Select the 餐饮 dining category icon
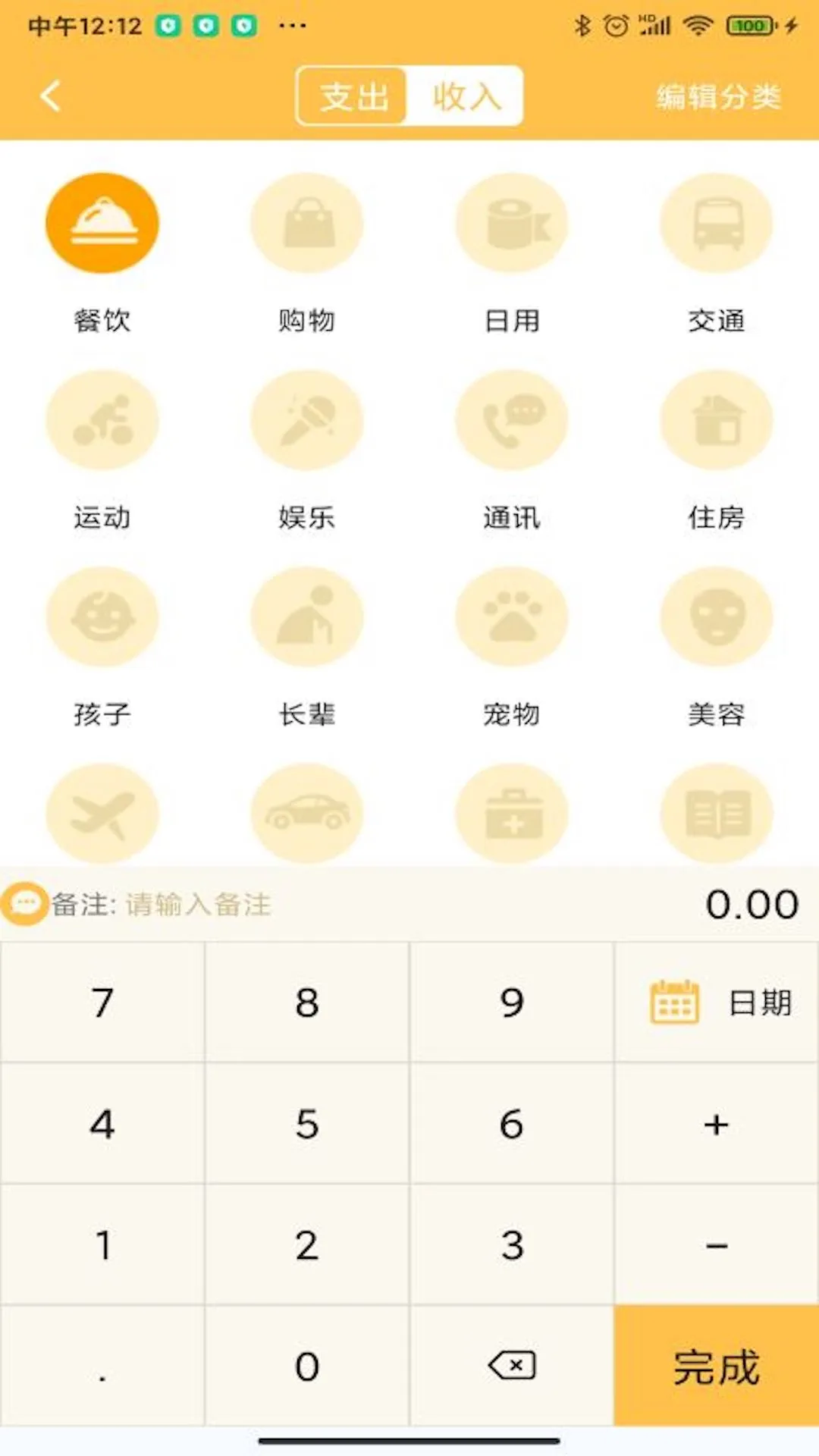Screen dimensions: 819x1456 pyautogui.click(x=102, y=222)
